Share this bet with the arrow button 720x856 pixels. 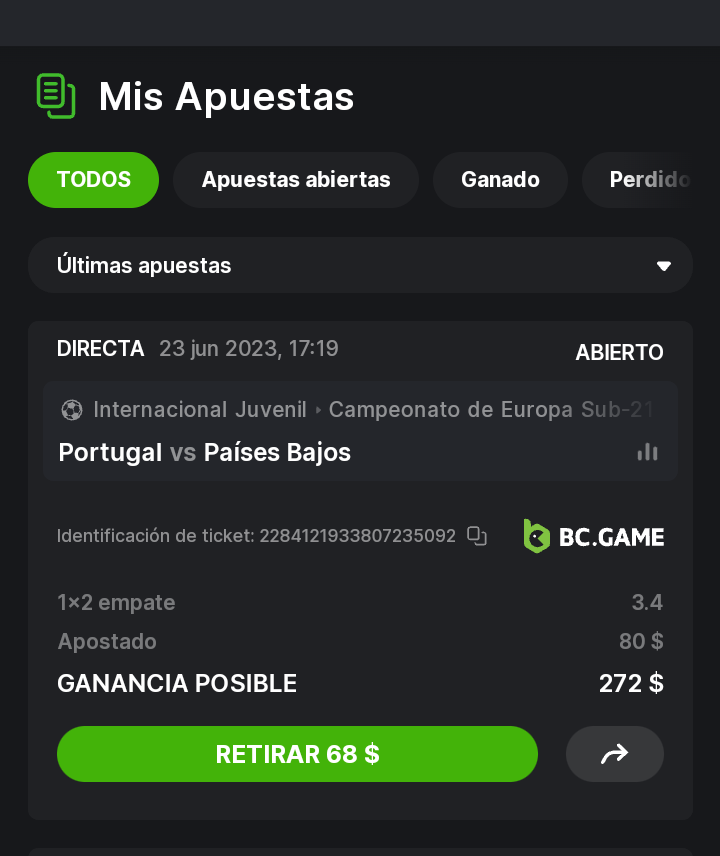614,754
